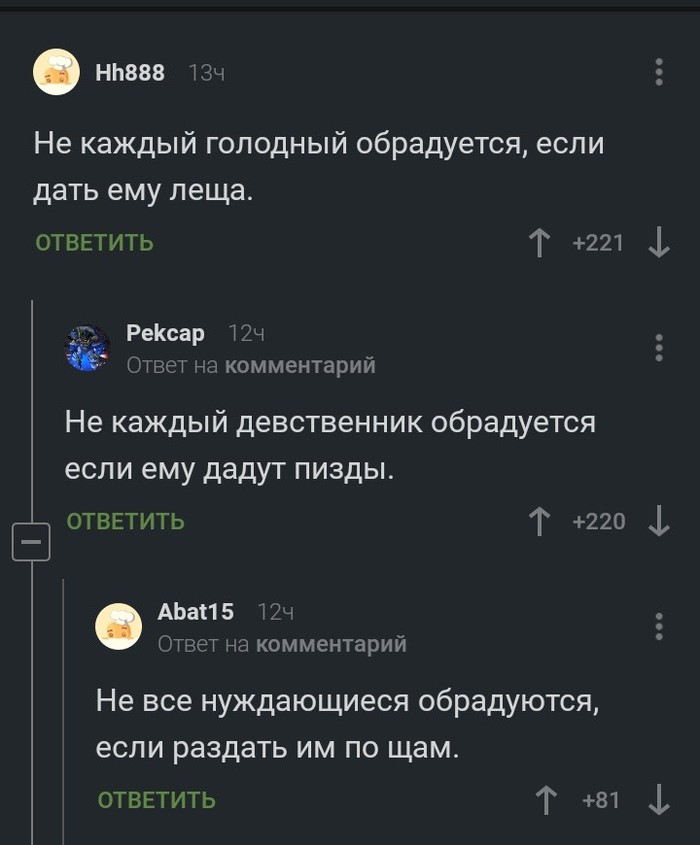
Task: Open Рексар's profile avatar
Action: (87, 348)
